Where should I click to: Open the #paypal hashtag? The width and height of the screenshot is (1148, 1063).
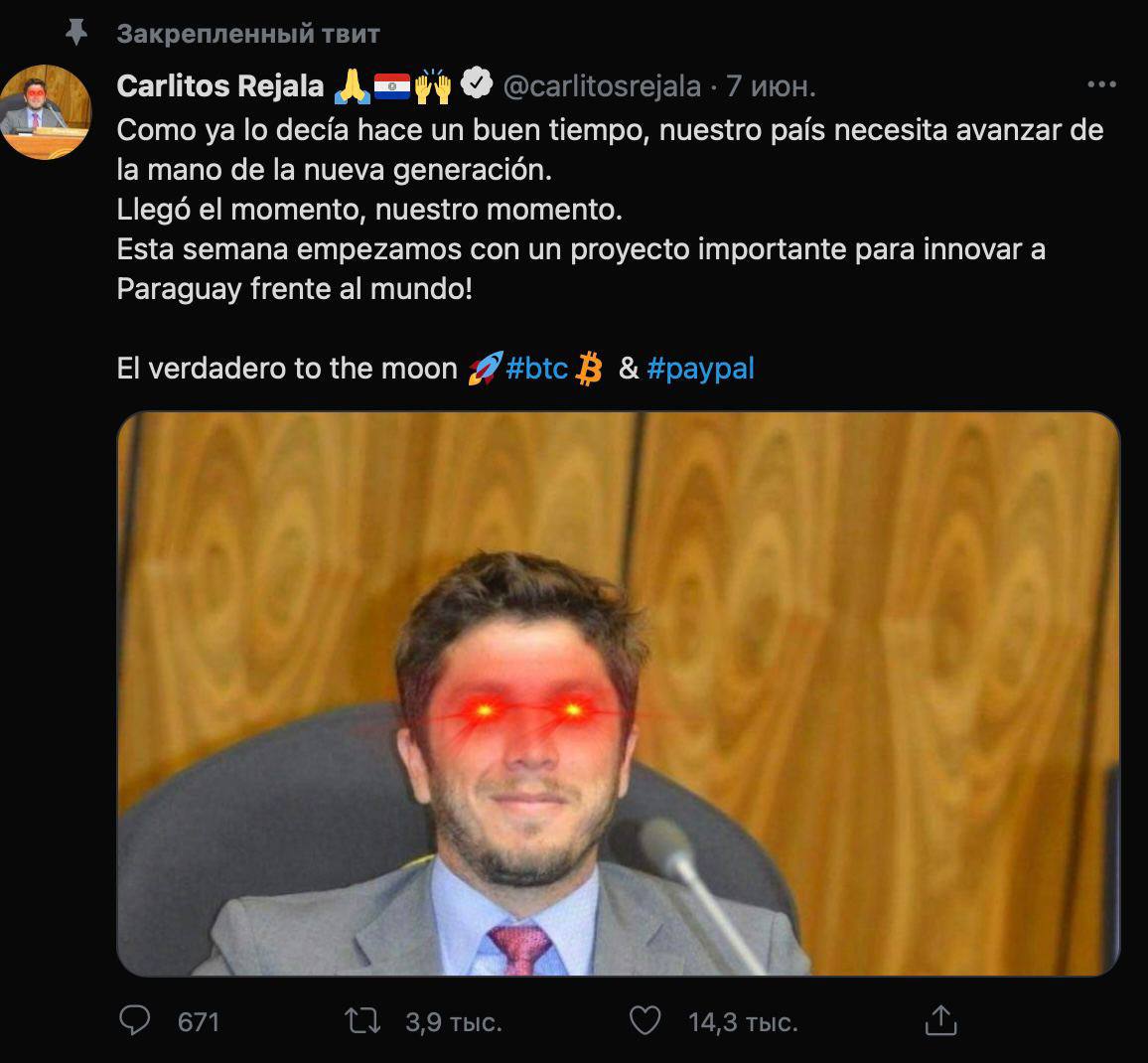[x=700, y=369]
